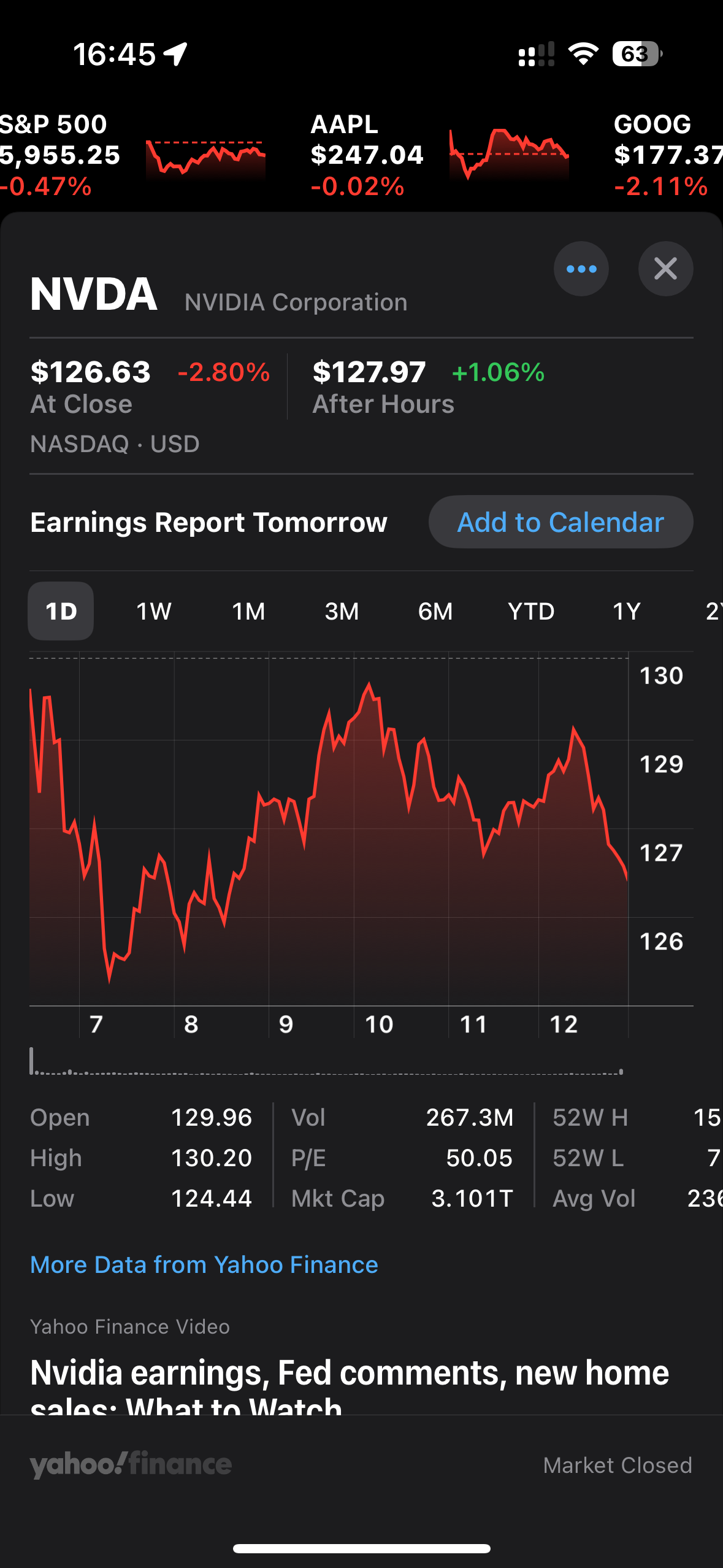Select the 1D chart range
The width and height of the screenshot is (723, 1568).
point(61,611)
